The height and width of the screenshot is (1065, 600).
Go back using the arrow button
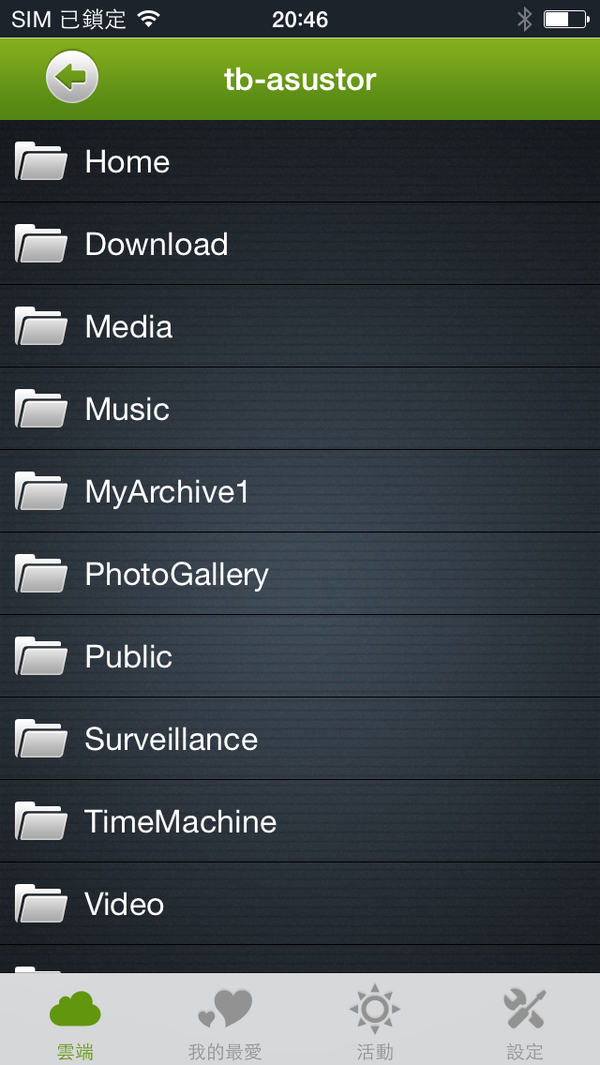[x=72, y=77]
